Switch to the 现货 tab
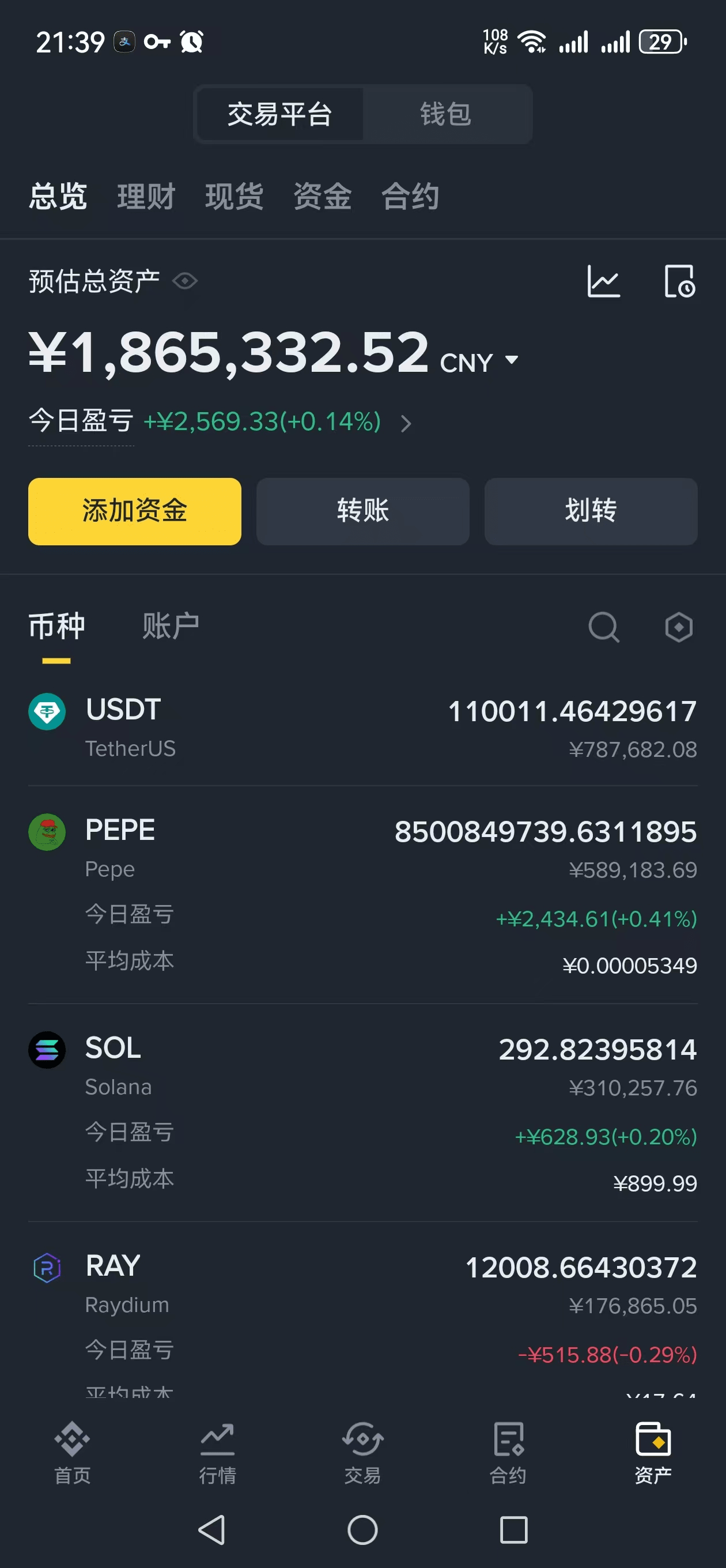 pos(235,197)
